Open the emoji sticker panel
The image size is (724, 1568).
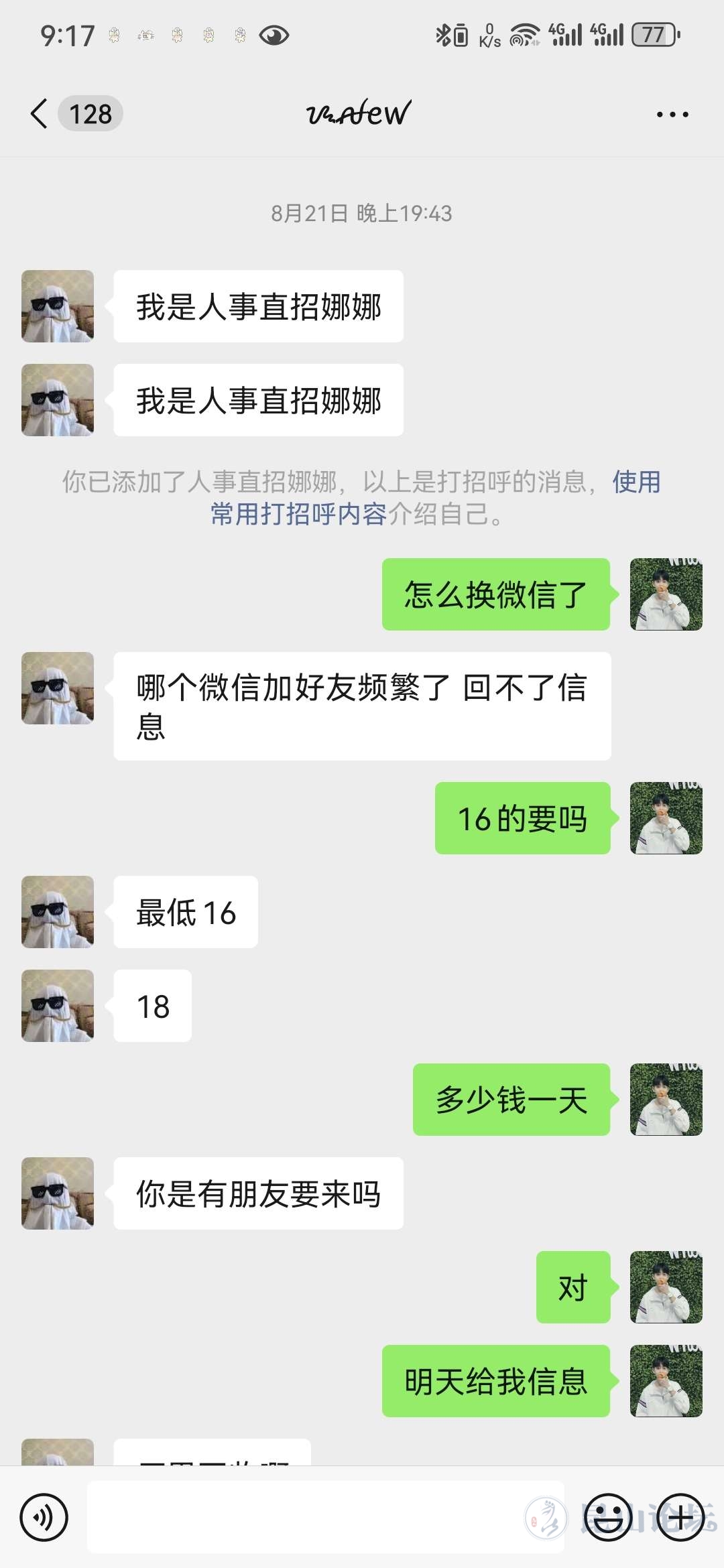[609, 1518]
